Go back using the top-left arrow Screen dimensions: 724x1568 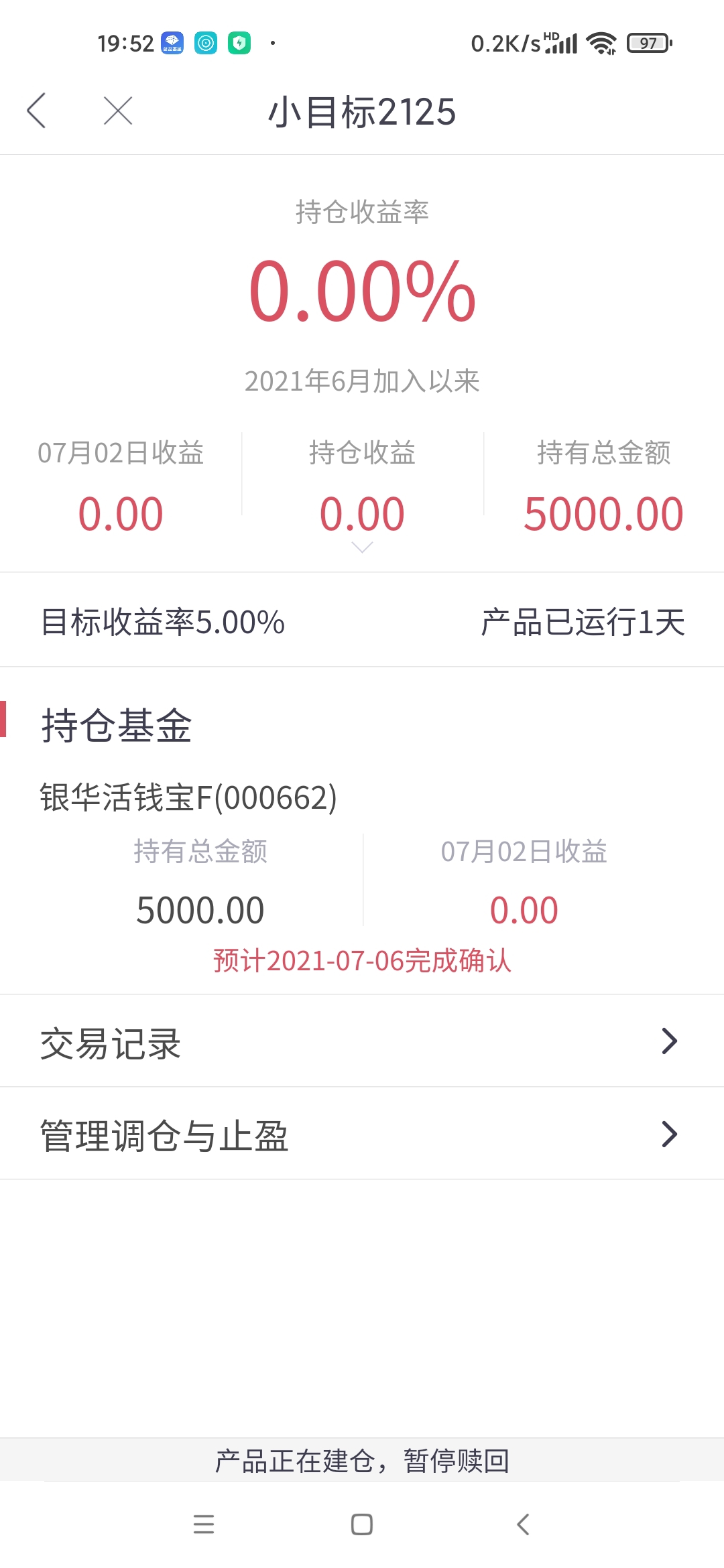(x=36, y=111)
